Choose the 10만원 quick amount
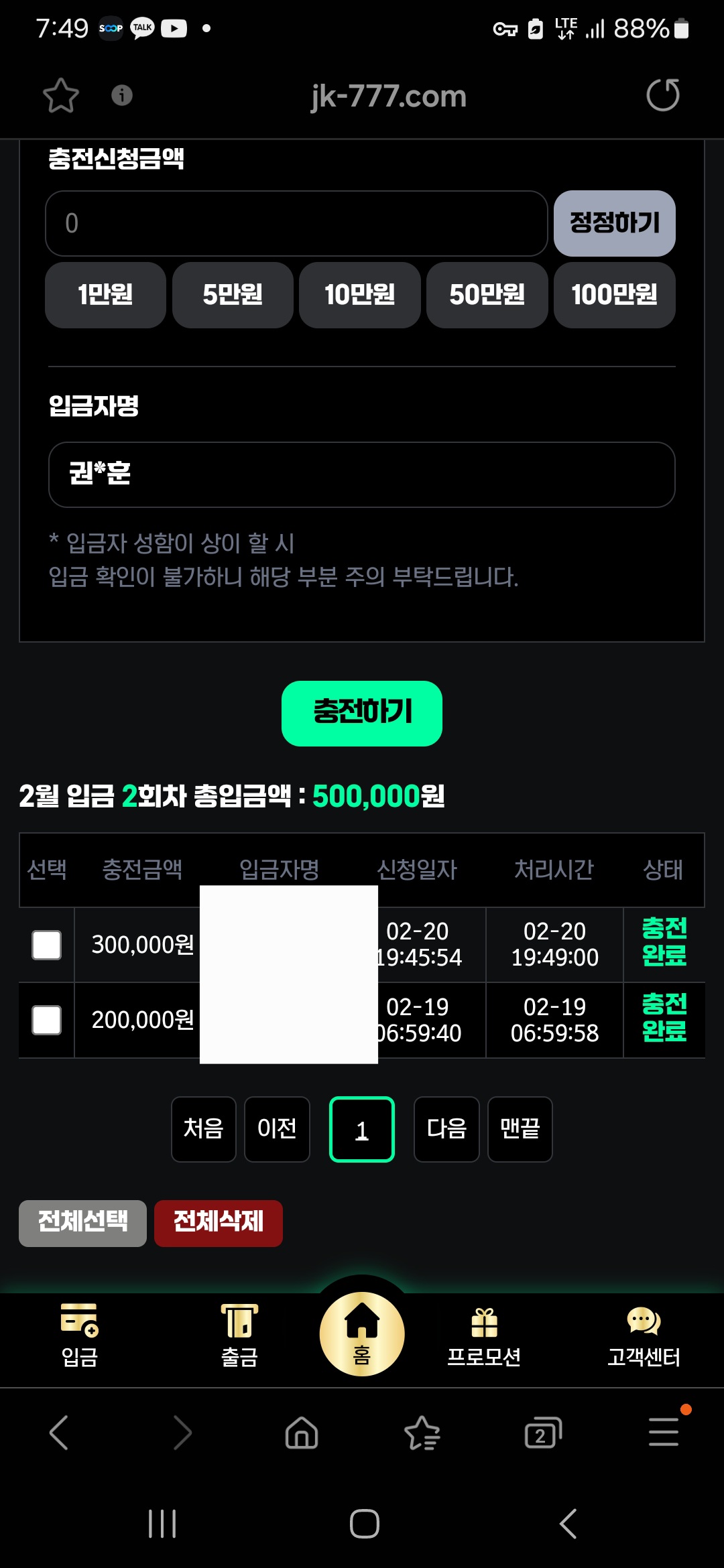 (360, 295)
